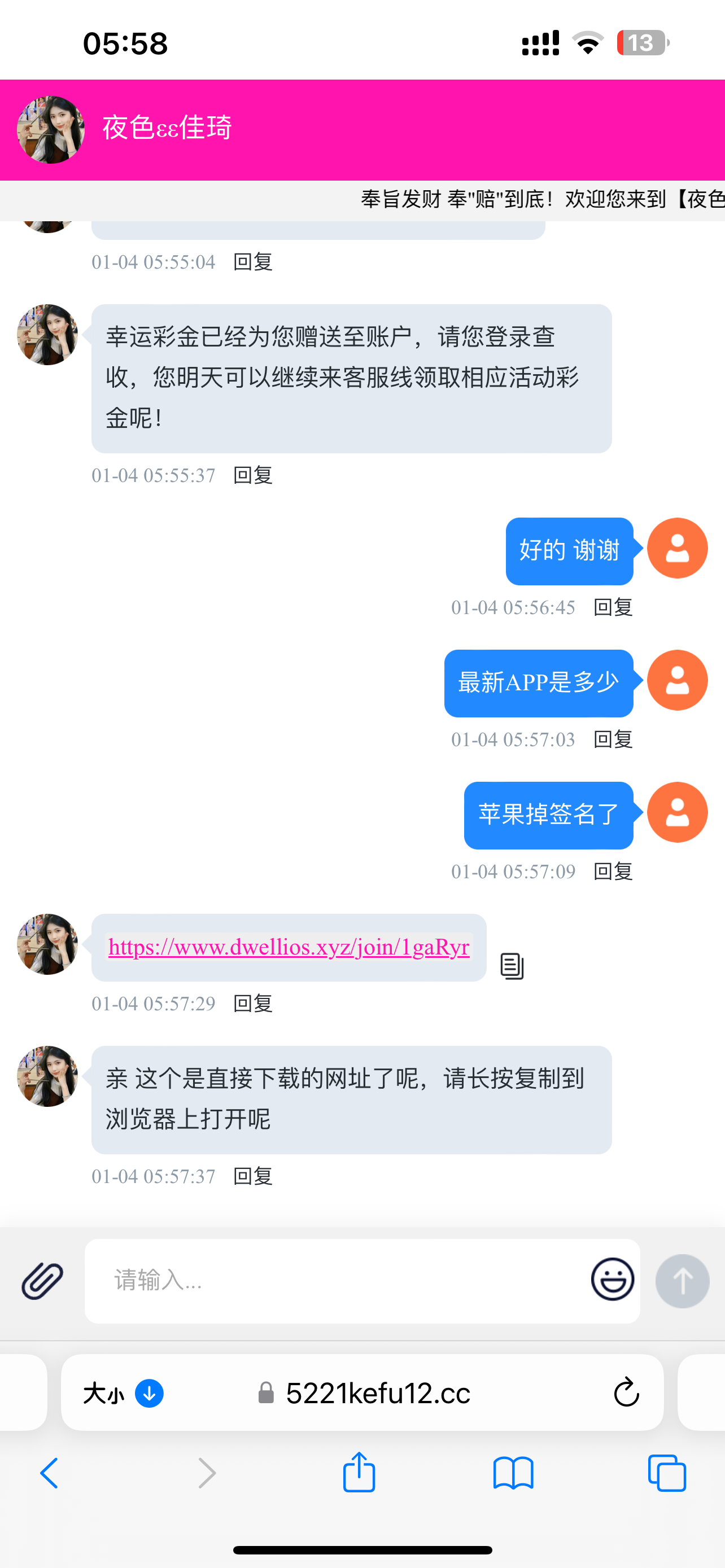Open the dwellios.xyz join link
The width and height of the screenshot is (725, 1568).
pyautogui.click(x=289, y=947)
